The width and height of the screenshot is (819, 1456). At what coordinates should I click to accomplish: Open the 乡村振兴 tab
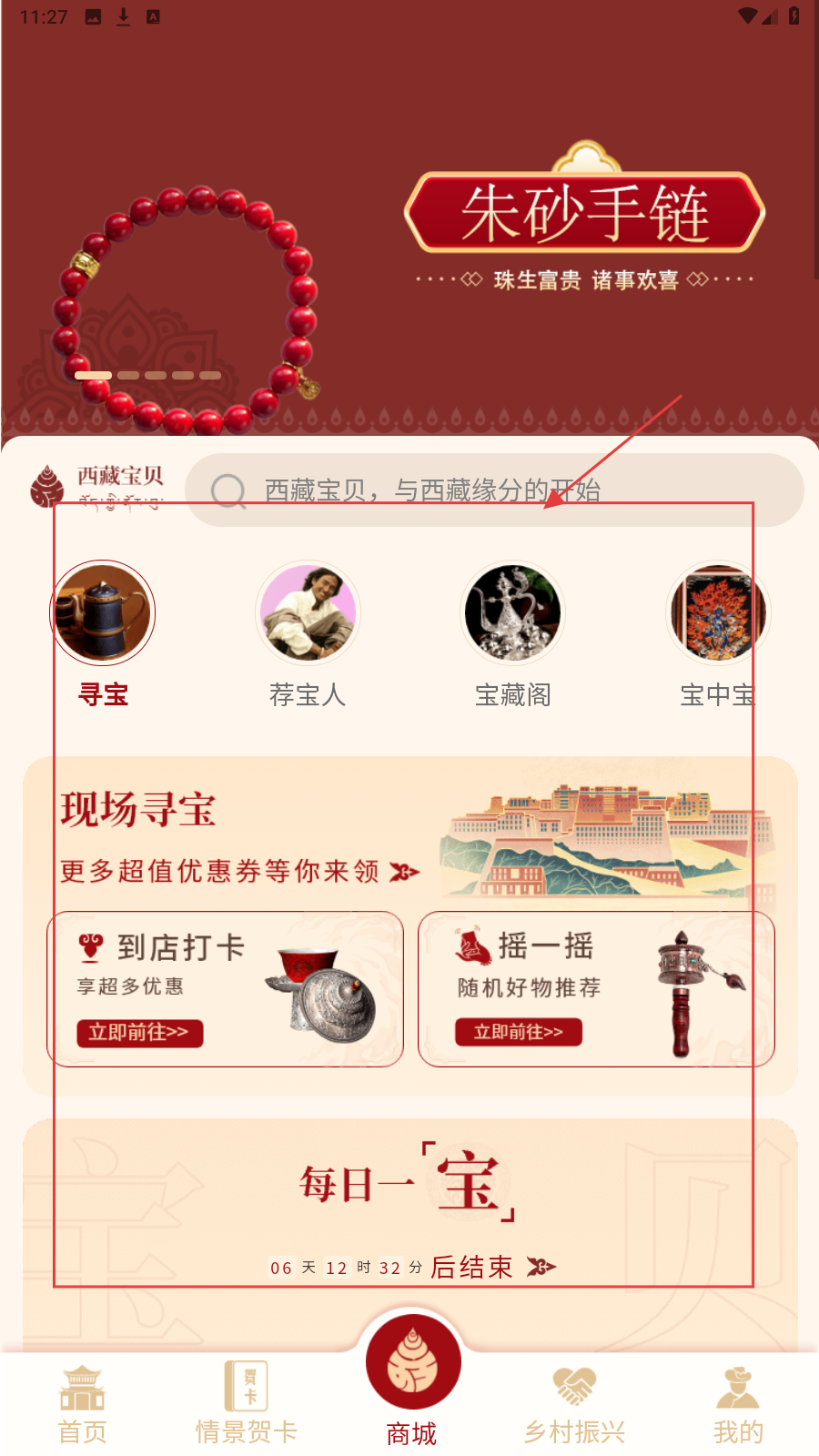tap(574, 1406)
